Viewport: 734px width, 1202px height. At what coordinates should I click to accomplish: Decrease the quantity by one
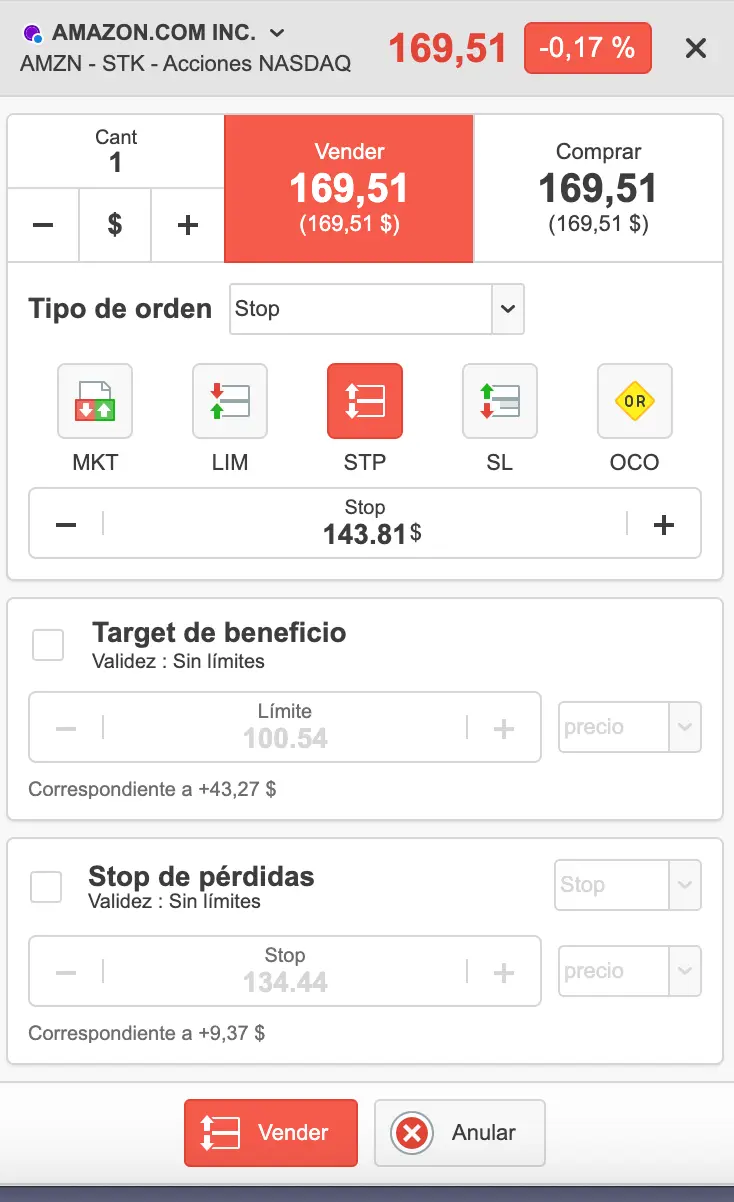43,225
